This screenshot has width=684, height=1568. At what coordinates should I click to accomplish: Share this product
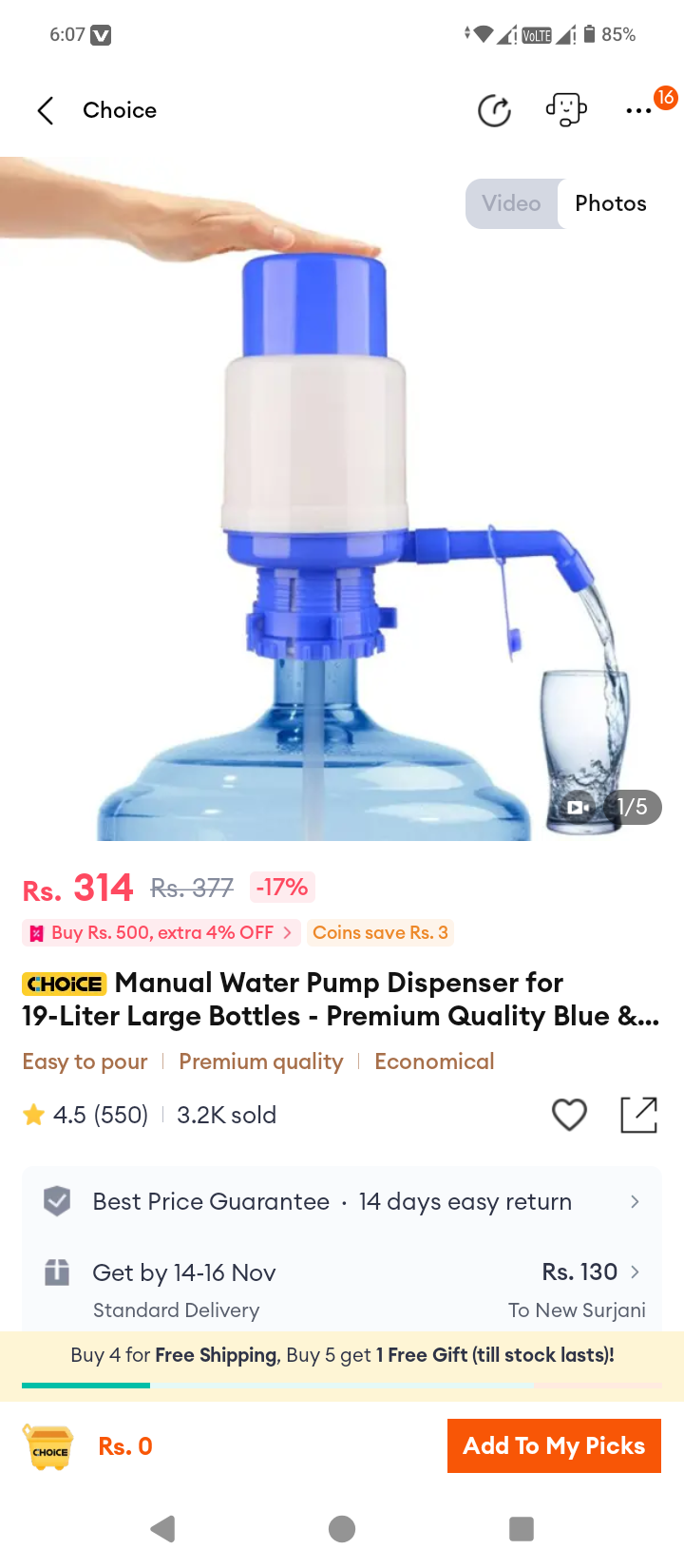tap(639, 1115)
